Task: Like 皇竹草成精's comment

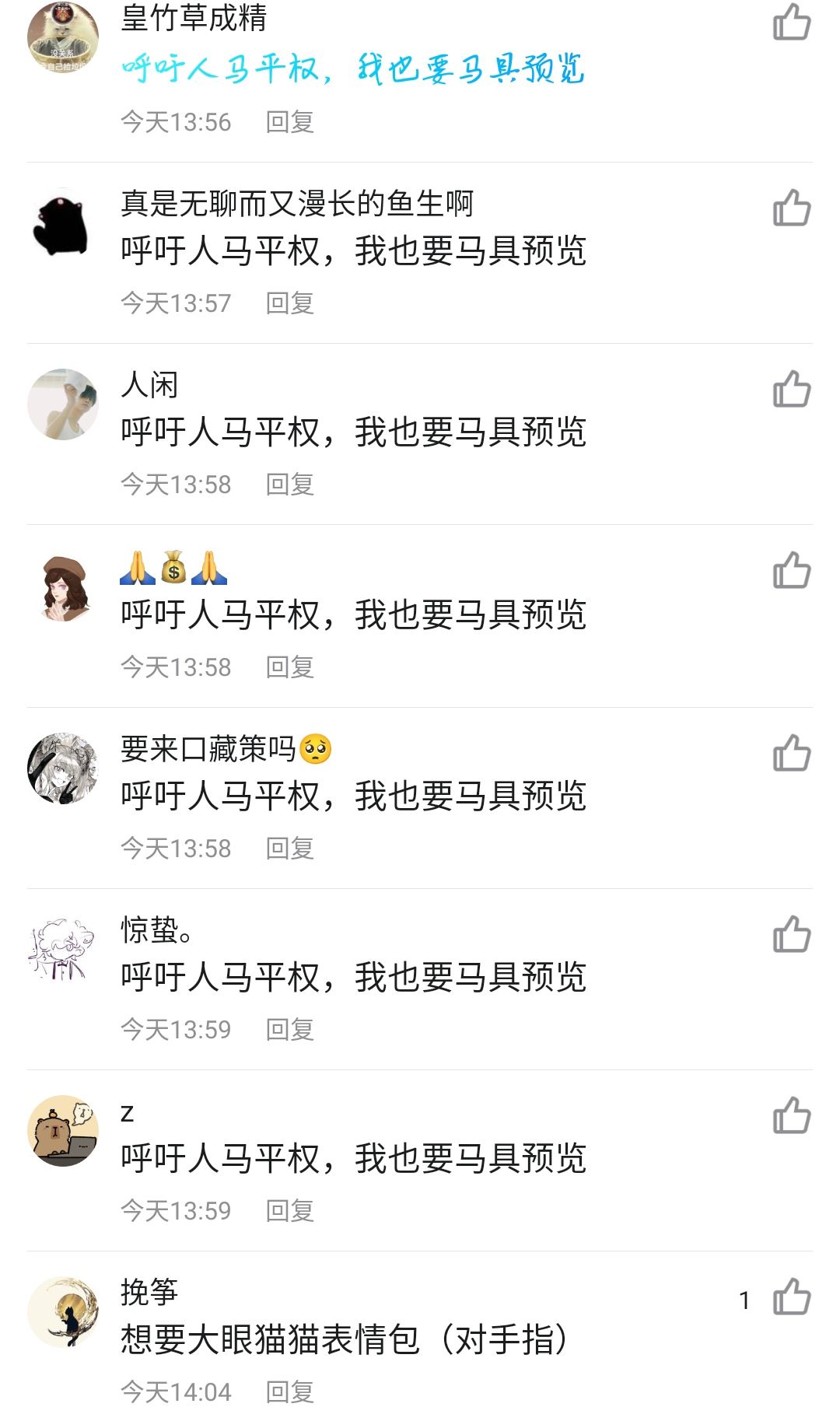Action: tap(792, 22)
